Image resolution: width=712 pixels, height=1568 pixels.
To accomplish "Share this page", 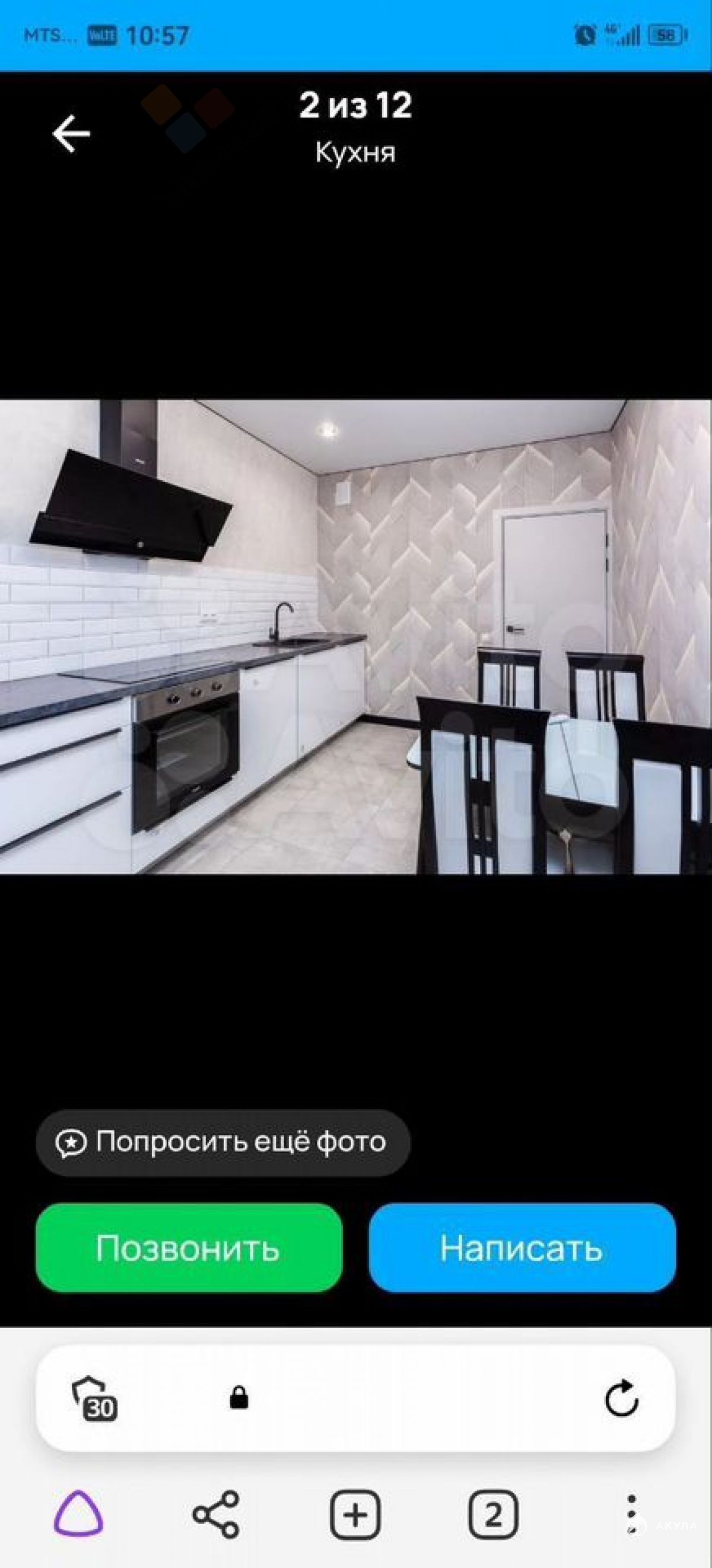I will tap(216, 1514).
